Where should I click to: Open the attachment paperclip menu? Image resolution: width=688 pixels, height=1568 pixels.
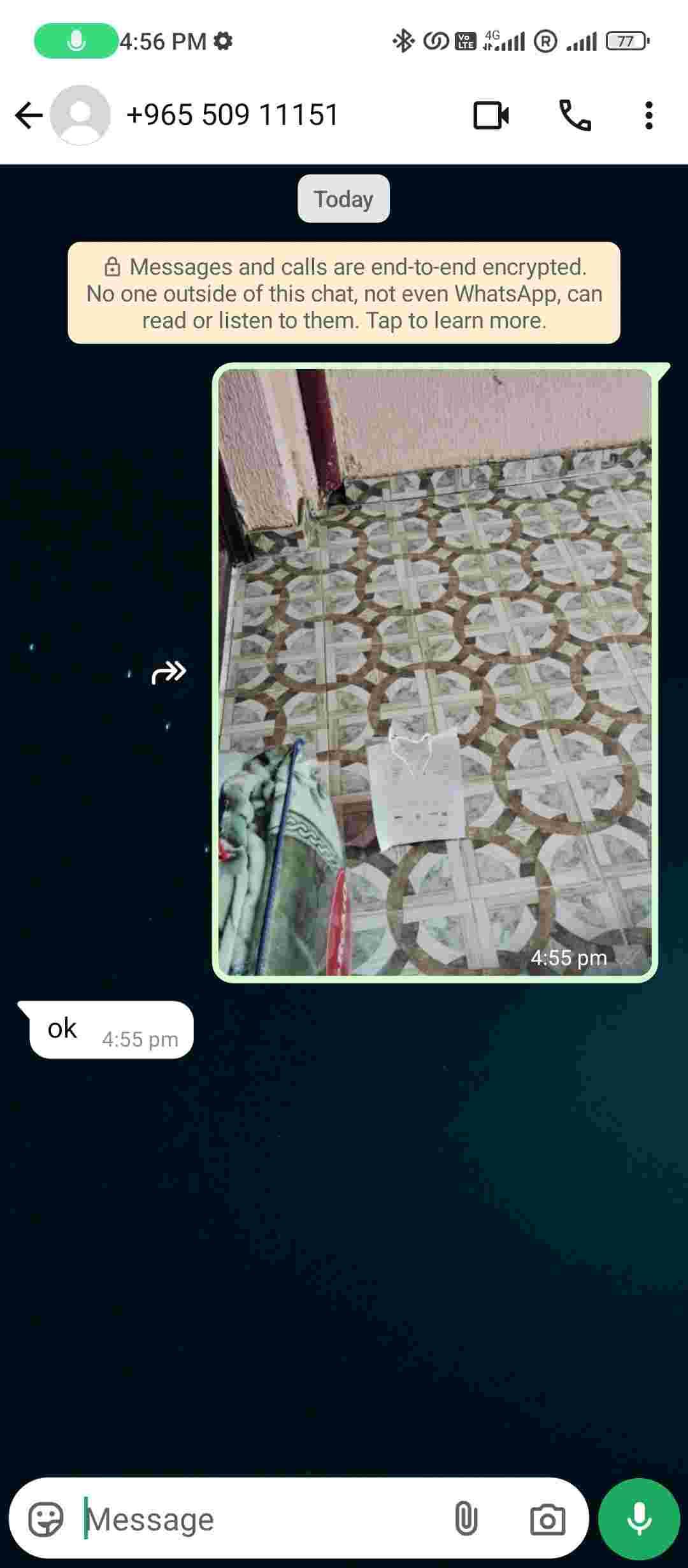pyautogui.click(x=466, y=1520)
